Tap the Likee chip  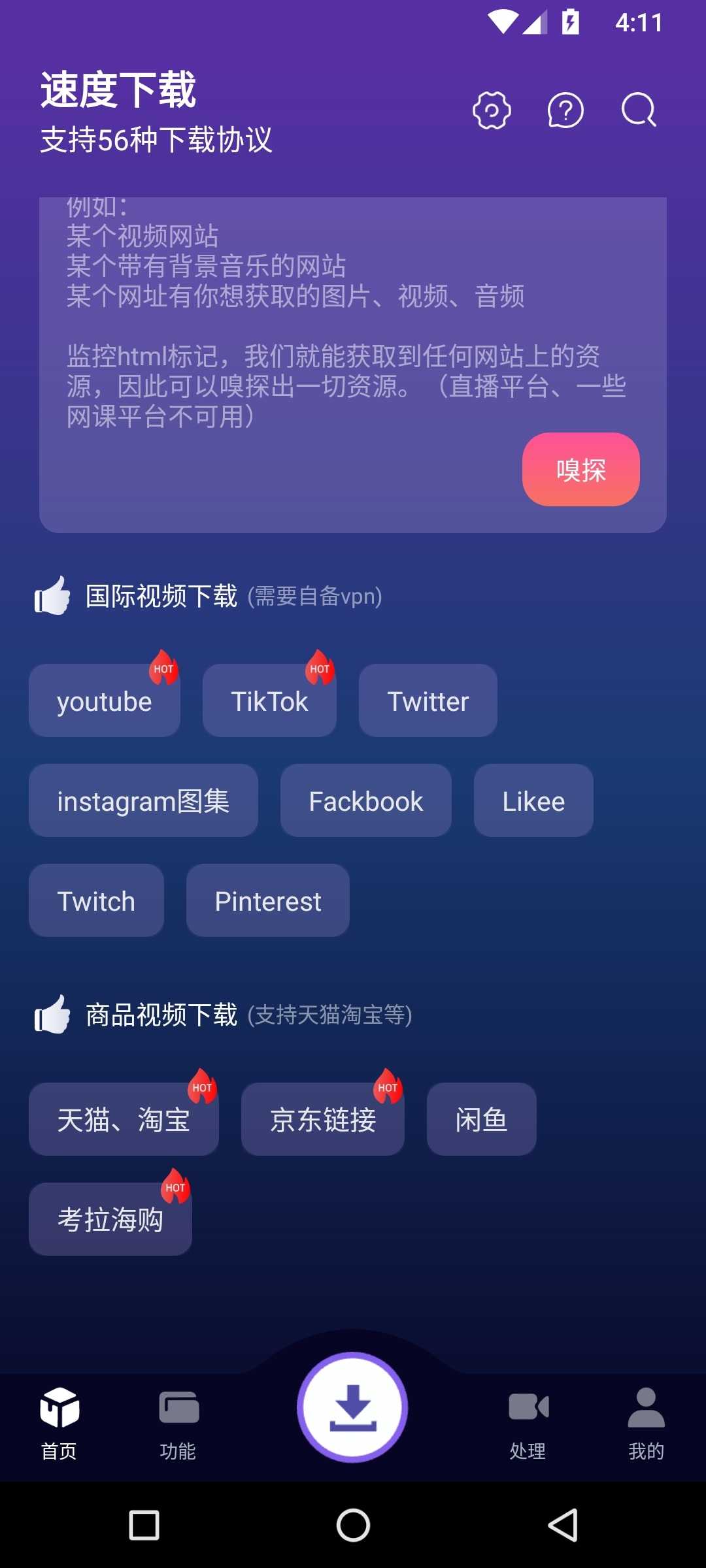tap(533, 801)
